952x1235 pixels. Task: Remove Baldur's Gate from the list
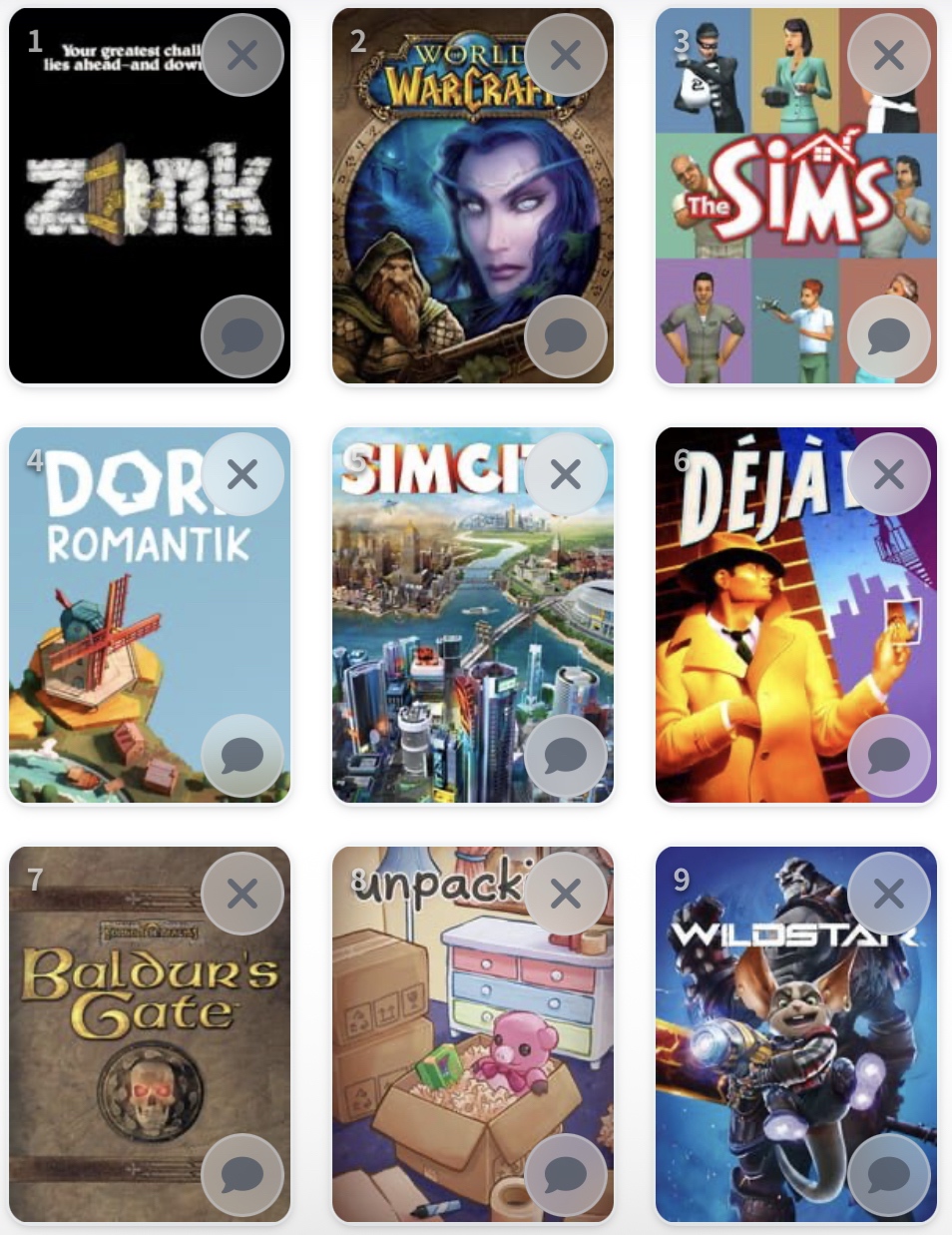pyautogui.click(x=242, y=894)
